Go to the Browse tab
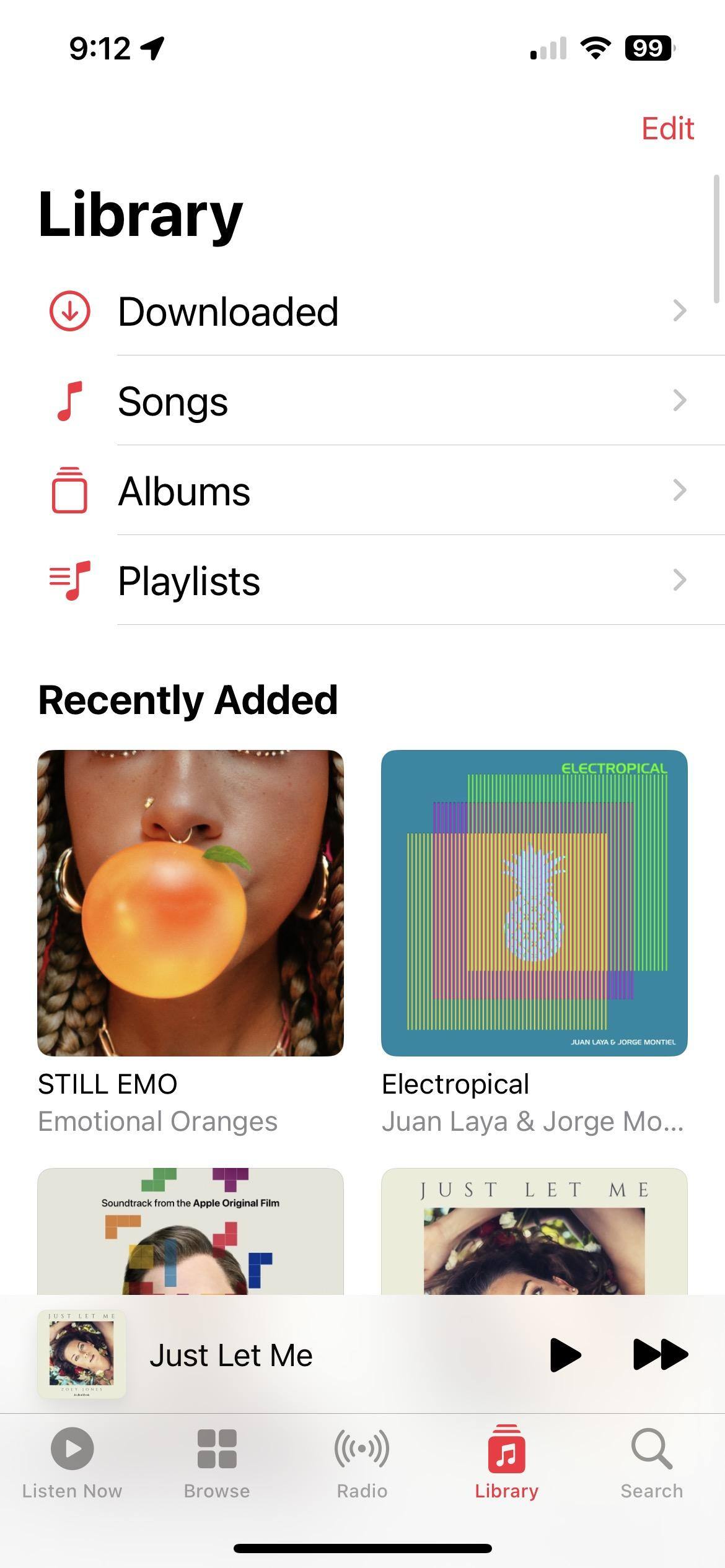Viewport: 725px width, 1568px height. [217, 1461]
